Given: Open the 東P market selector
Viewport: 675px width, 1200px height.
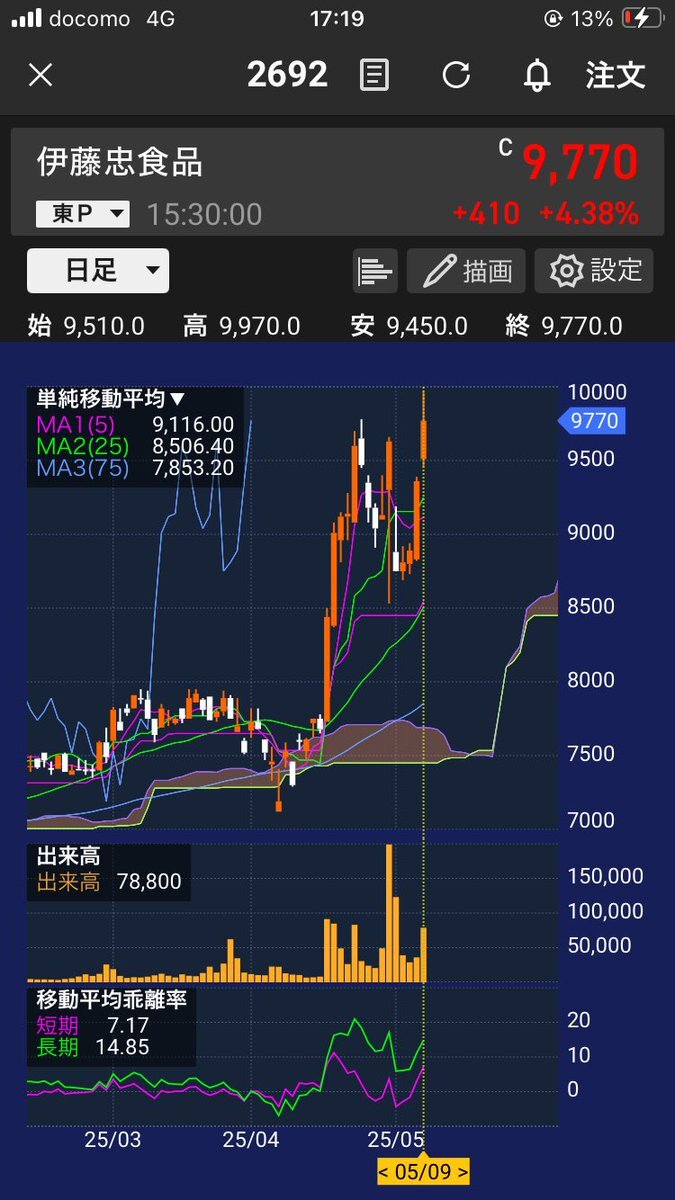Looking at the screenshot, I should point(83,213).
